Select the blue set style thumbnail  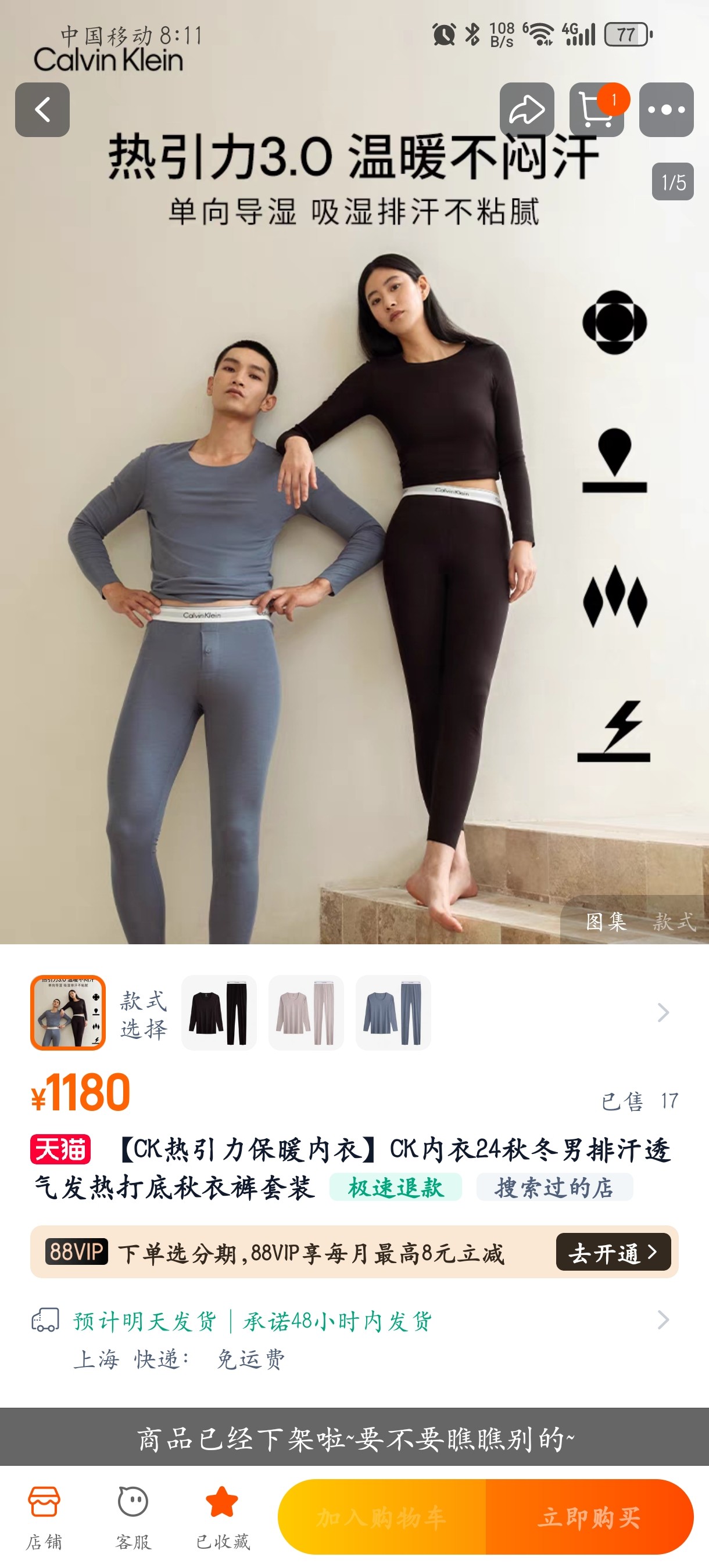tap(393, 1013)
